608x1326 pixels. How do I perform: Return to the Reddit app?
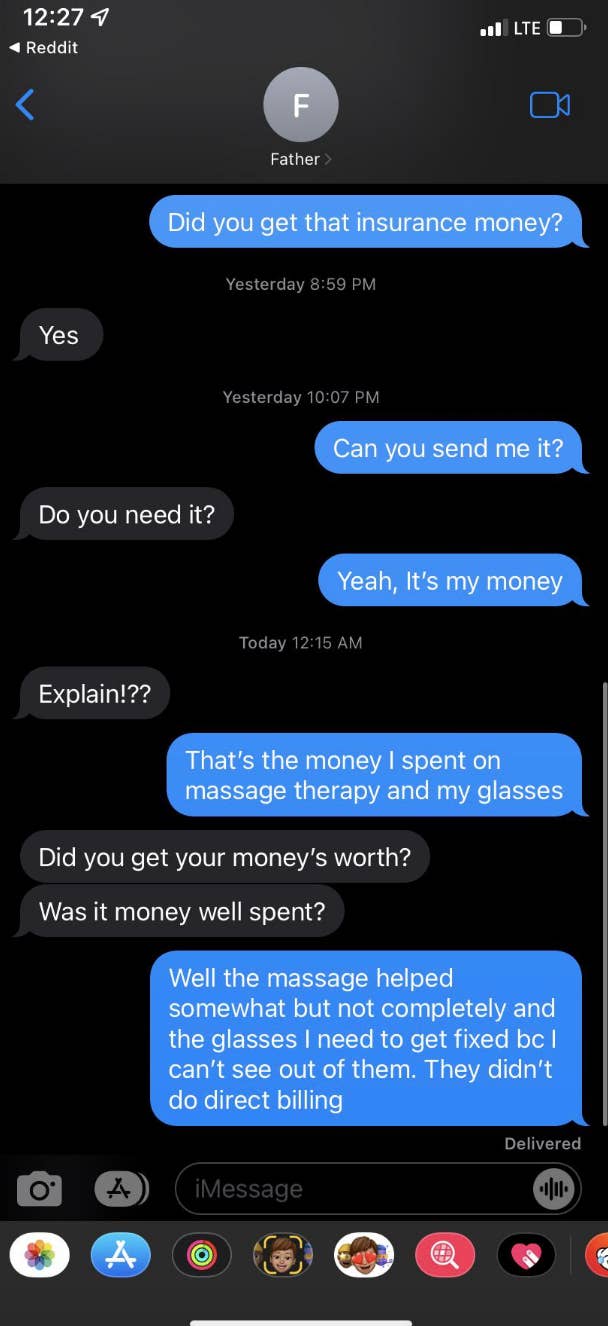coord(43,47)
